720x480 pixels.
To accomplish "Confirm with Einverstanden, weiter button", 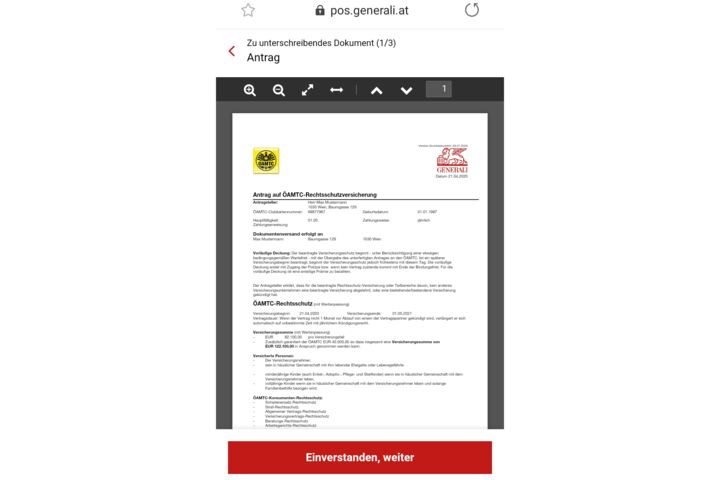I will tap(360, 457).
